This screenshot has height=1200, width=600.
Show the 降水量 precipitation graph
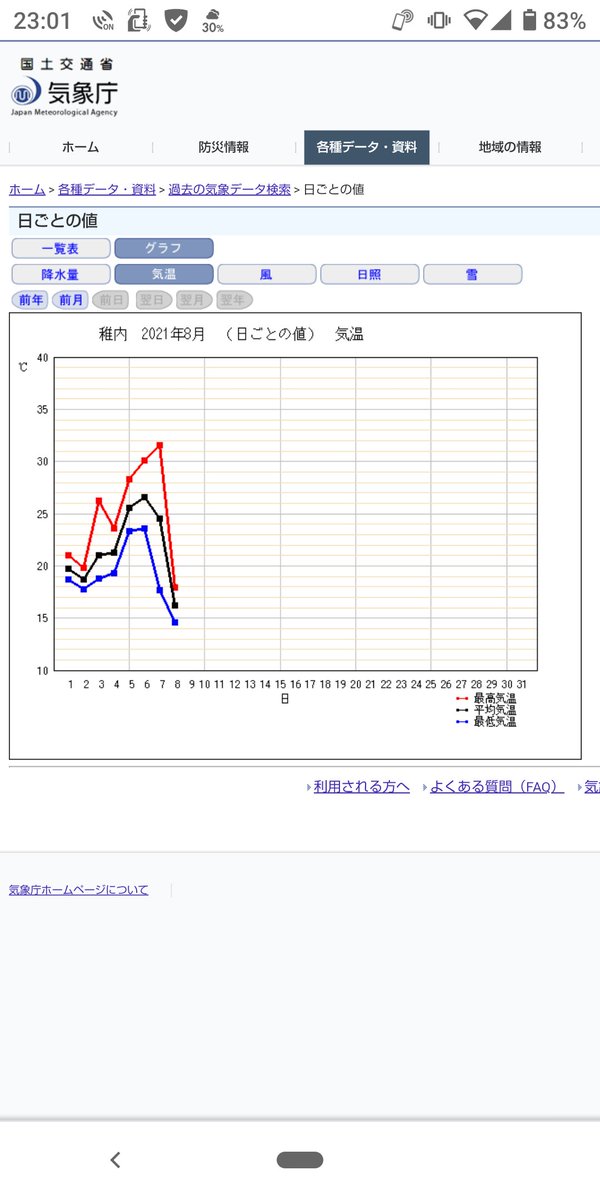click(60, 274)
